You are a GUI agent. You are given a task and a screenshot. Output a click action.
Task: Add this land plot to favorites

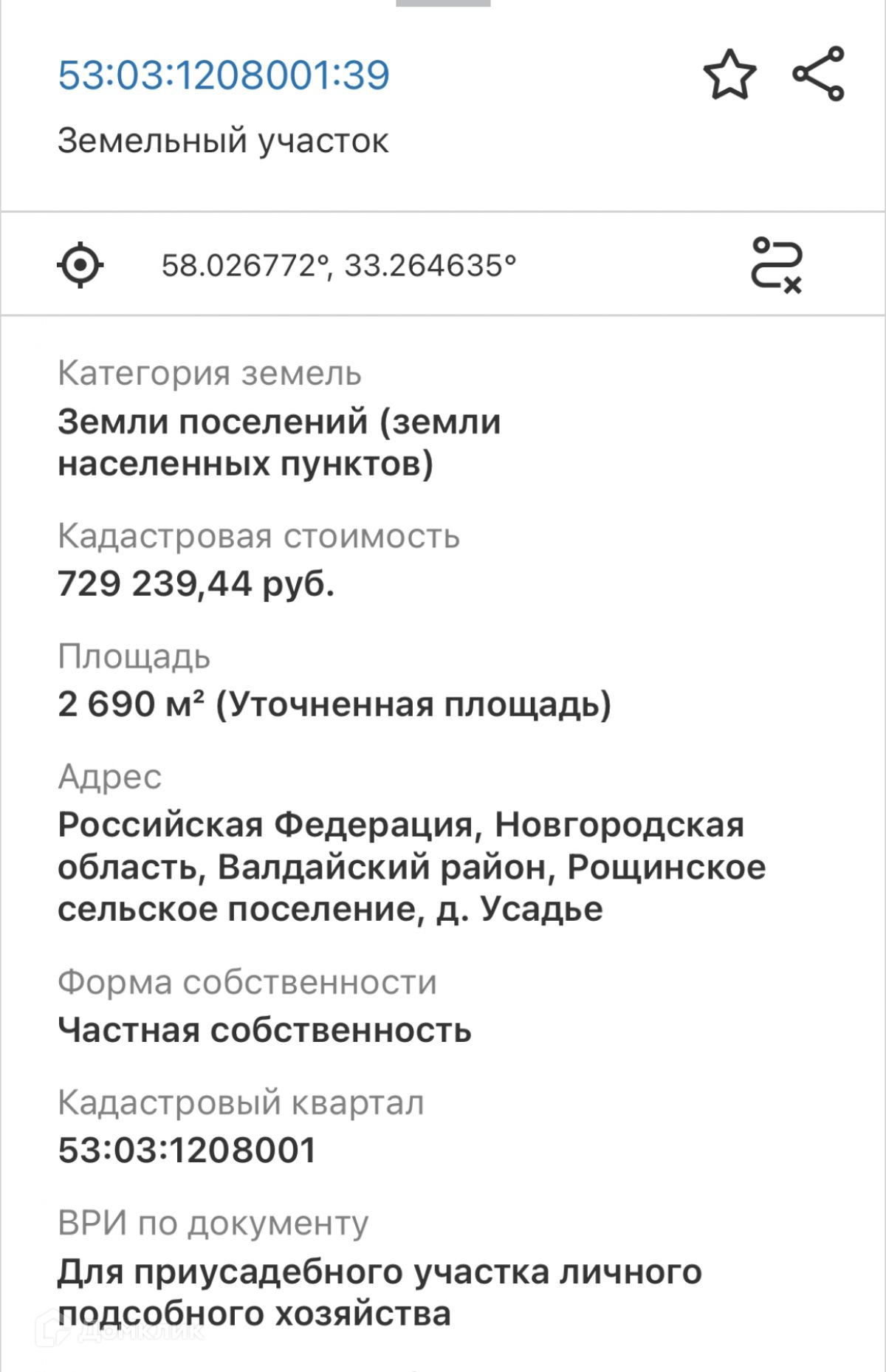click(729, 75)
